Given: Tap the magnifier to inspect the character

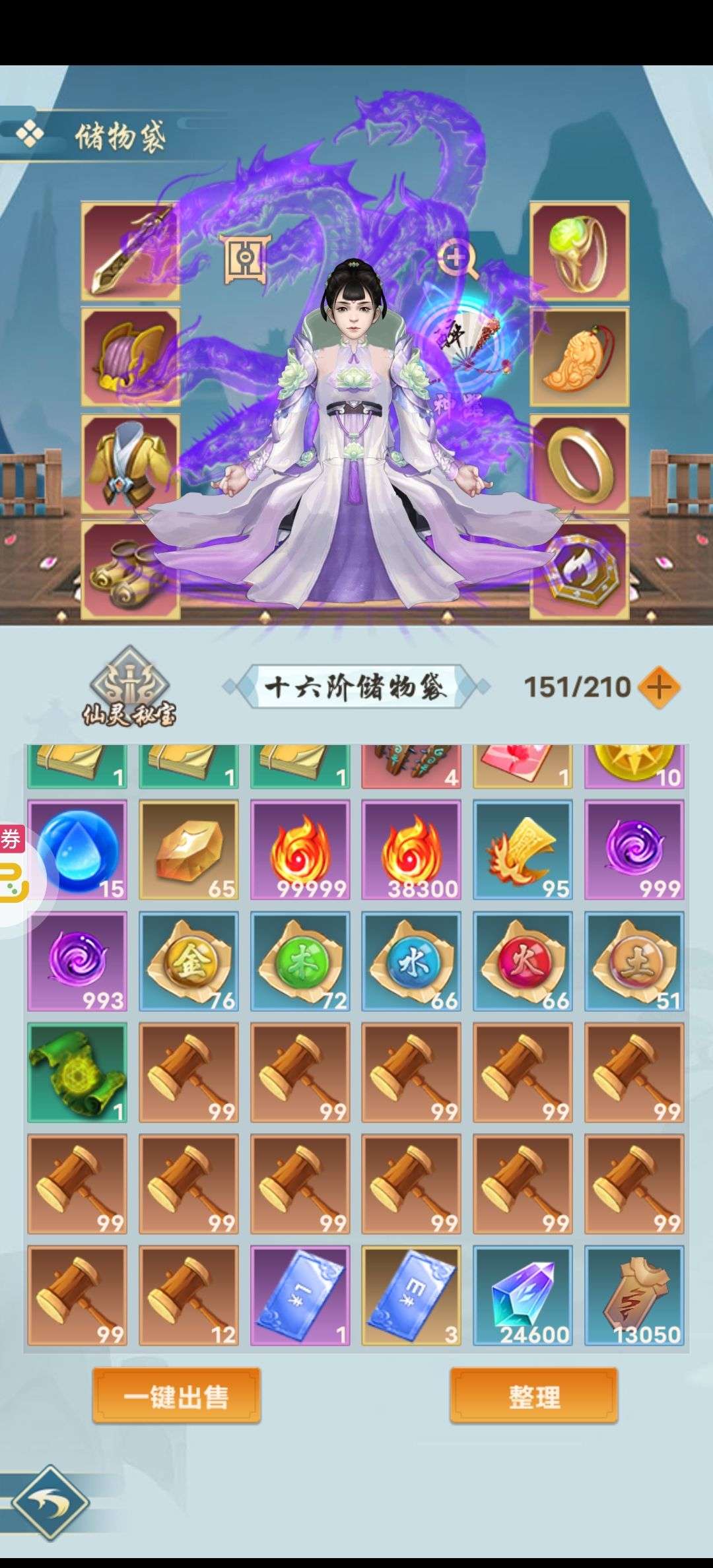Looking at the screenshot, I should [457, 258].
